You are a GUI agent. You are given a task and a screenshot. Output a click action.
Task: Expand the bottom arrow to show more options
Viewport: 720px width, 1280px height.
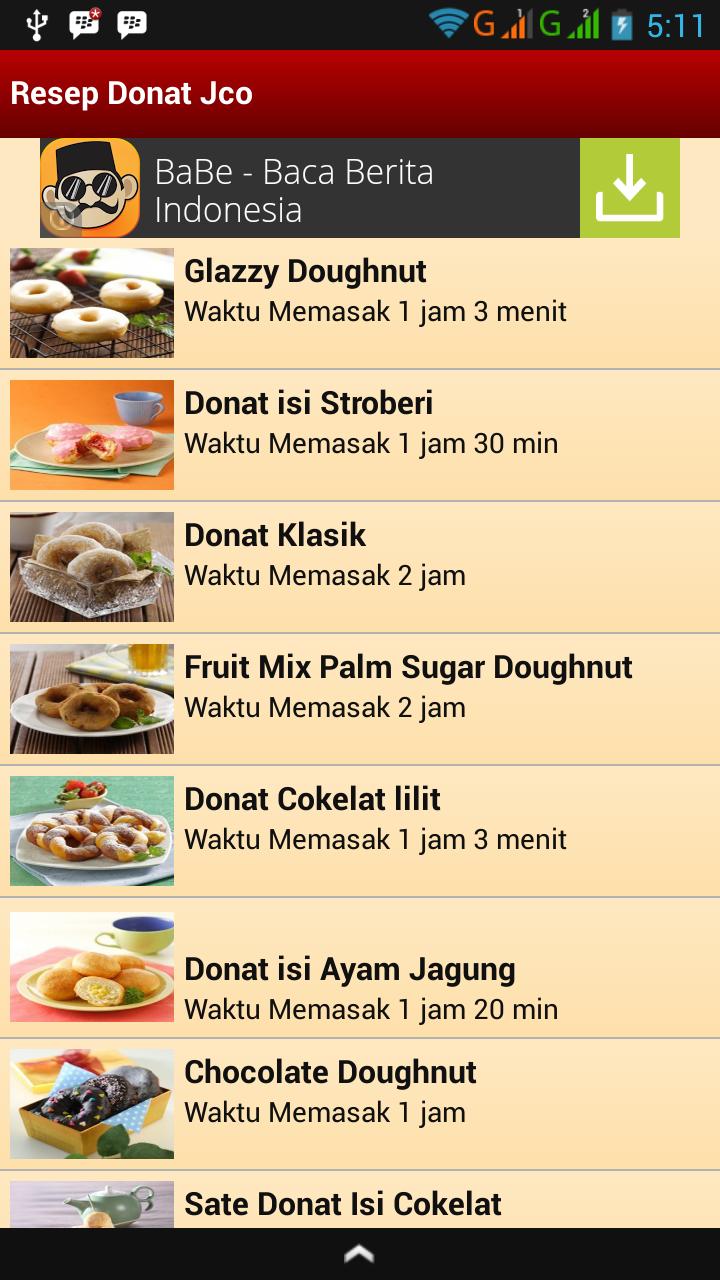pos(360,1253)
